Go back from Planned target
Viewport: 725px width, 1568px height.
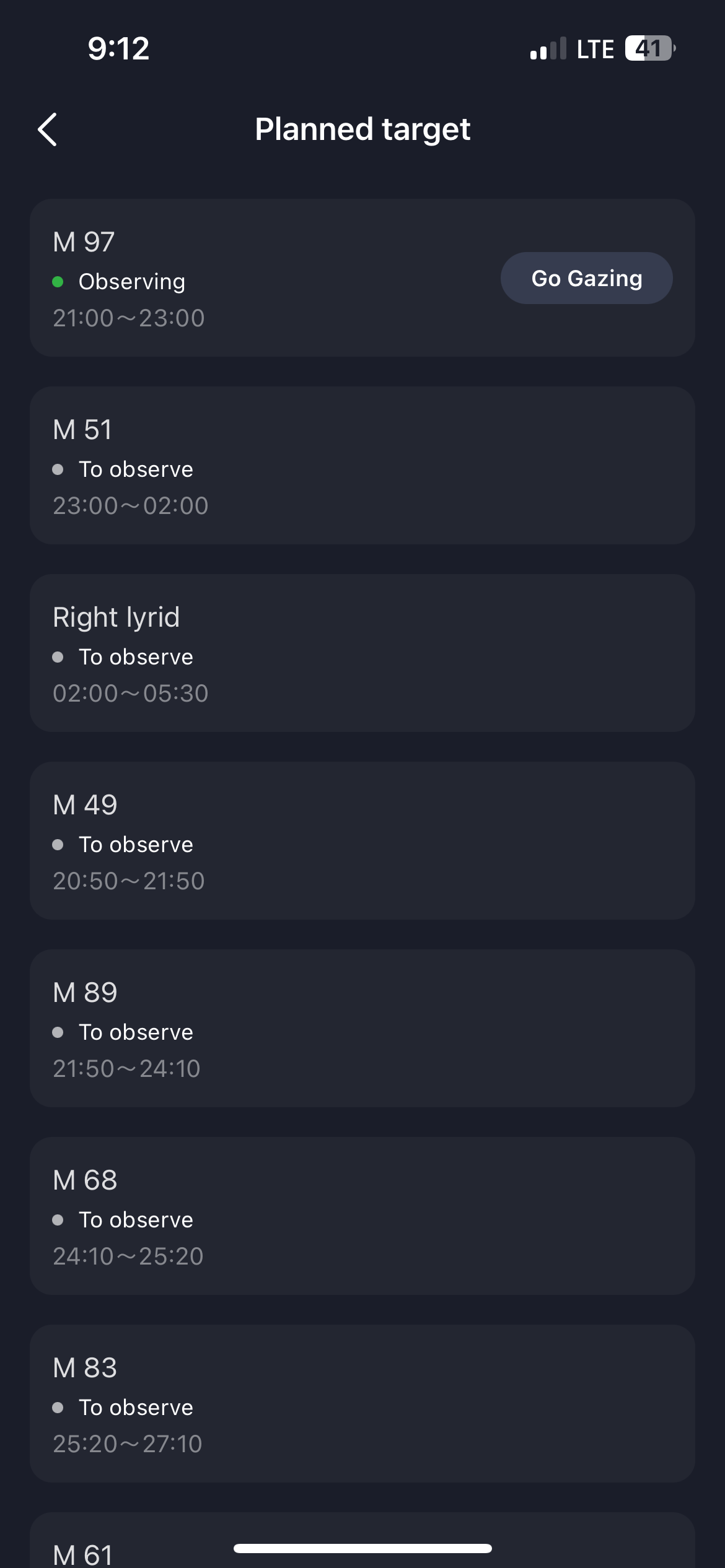(48, 129)
